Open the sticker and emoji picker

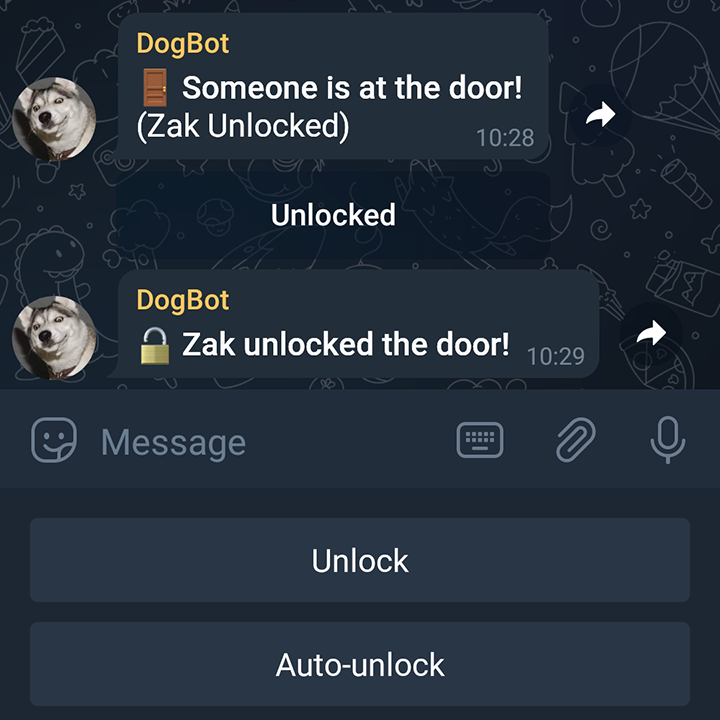pos(54,440)
